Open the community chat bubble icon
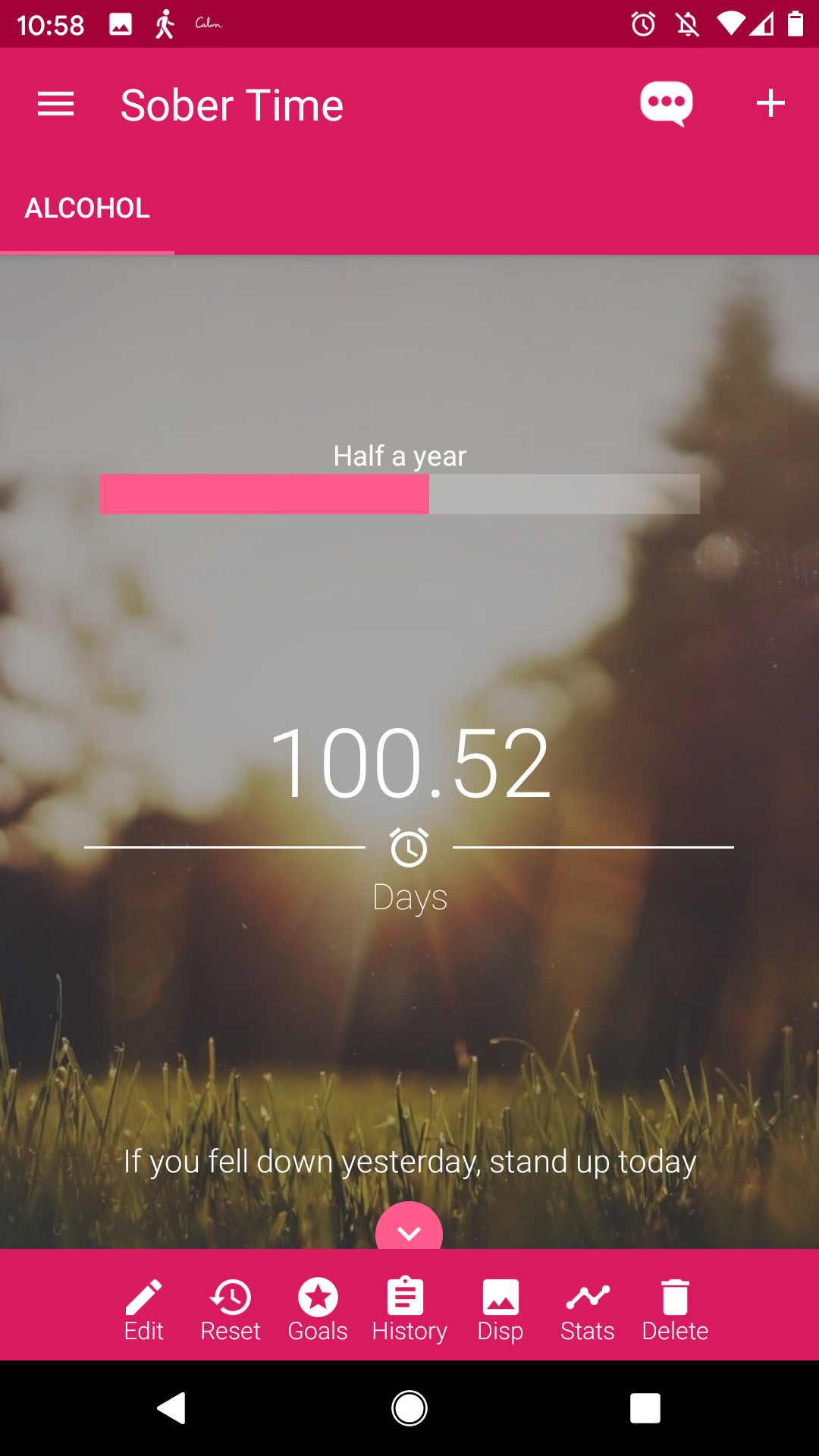This screenshot has height=1456, width=819. coord(666,103)
